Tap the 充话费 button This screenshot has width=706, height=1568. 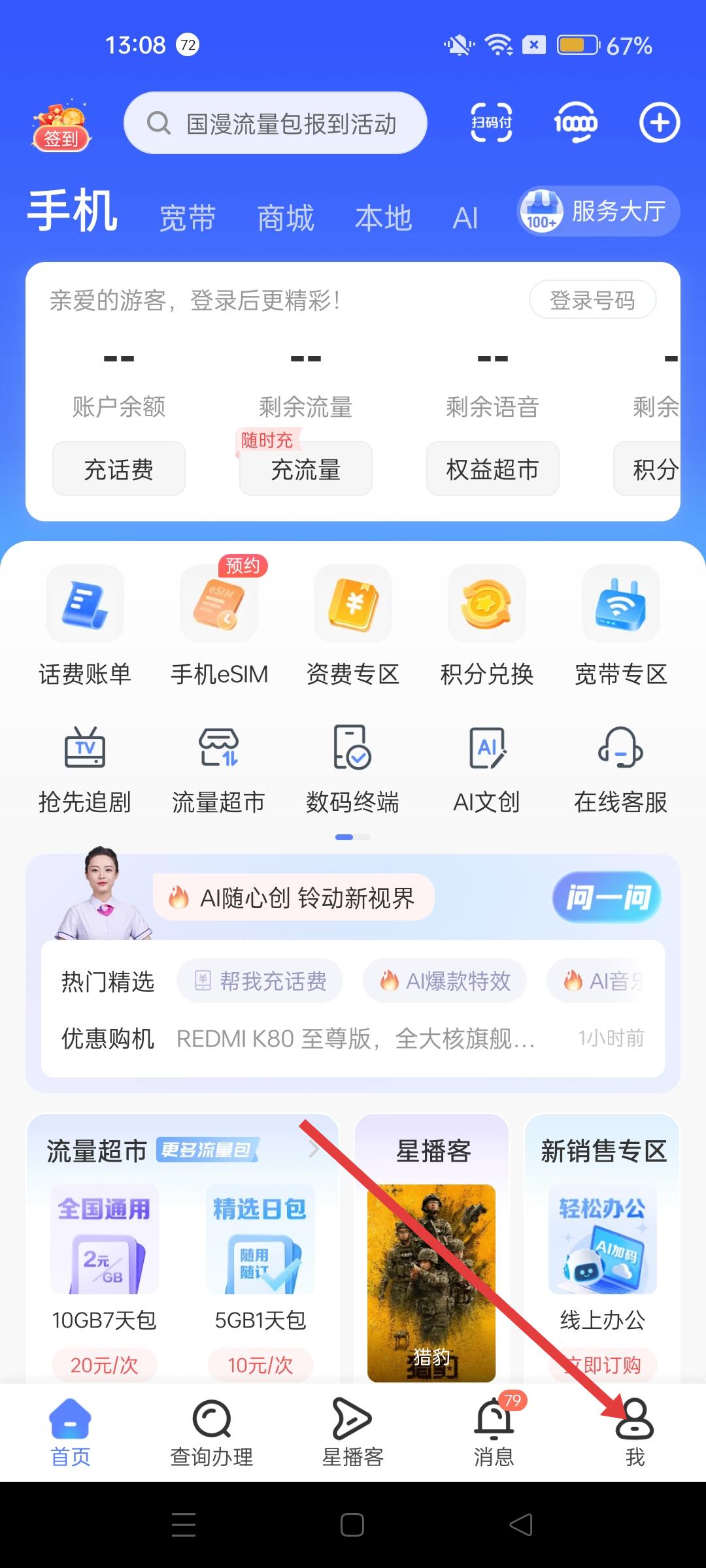click(x=119, y=469)
